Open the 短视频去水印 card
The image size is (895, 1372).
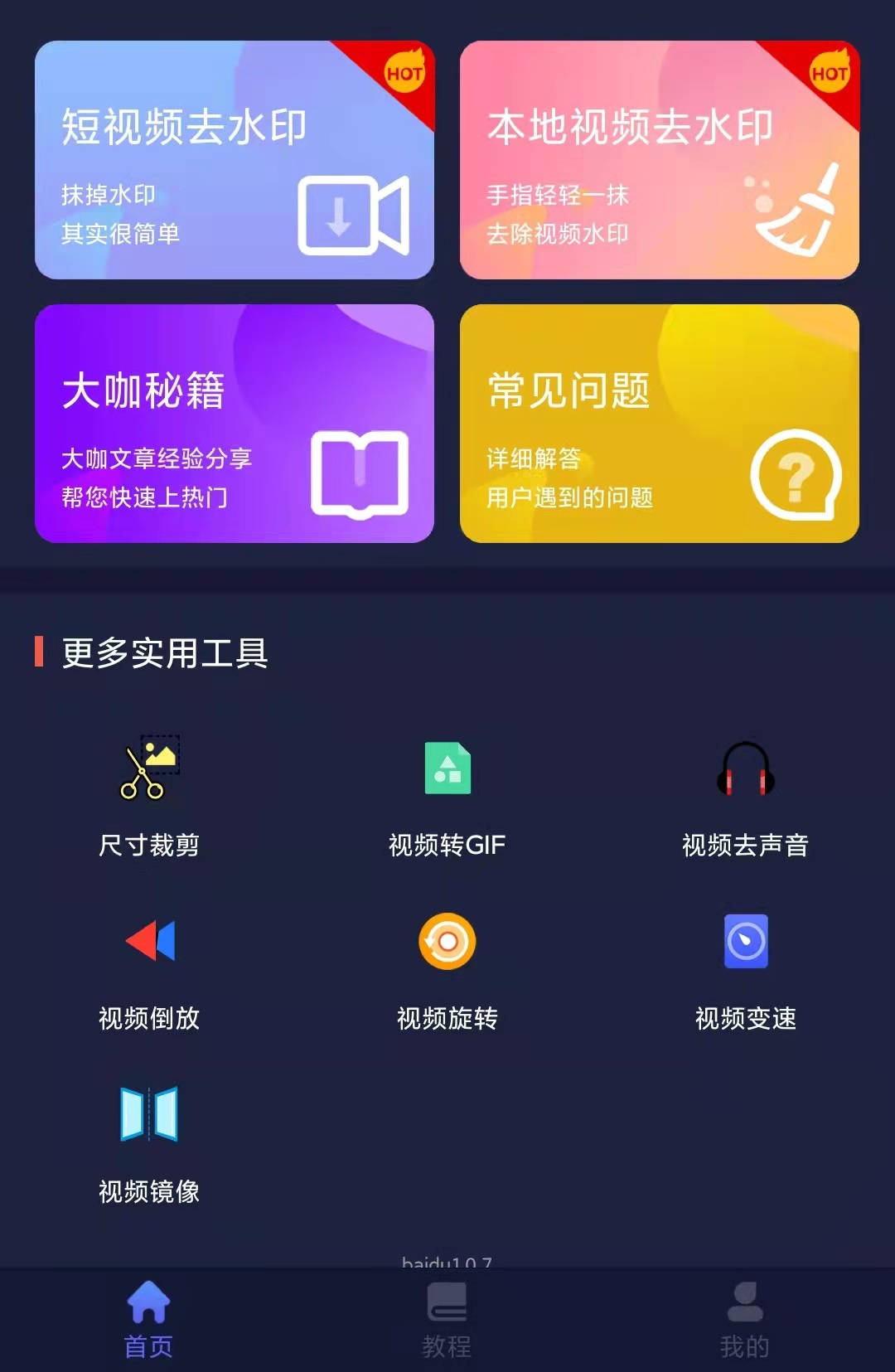[235, 160]
